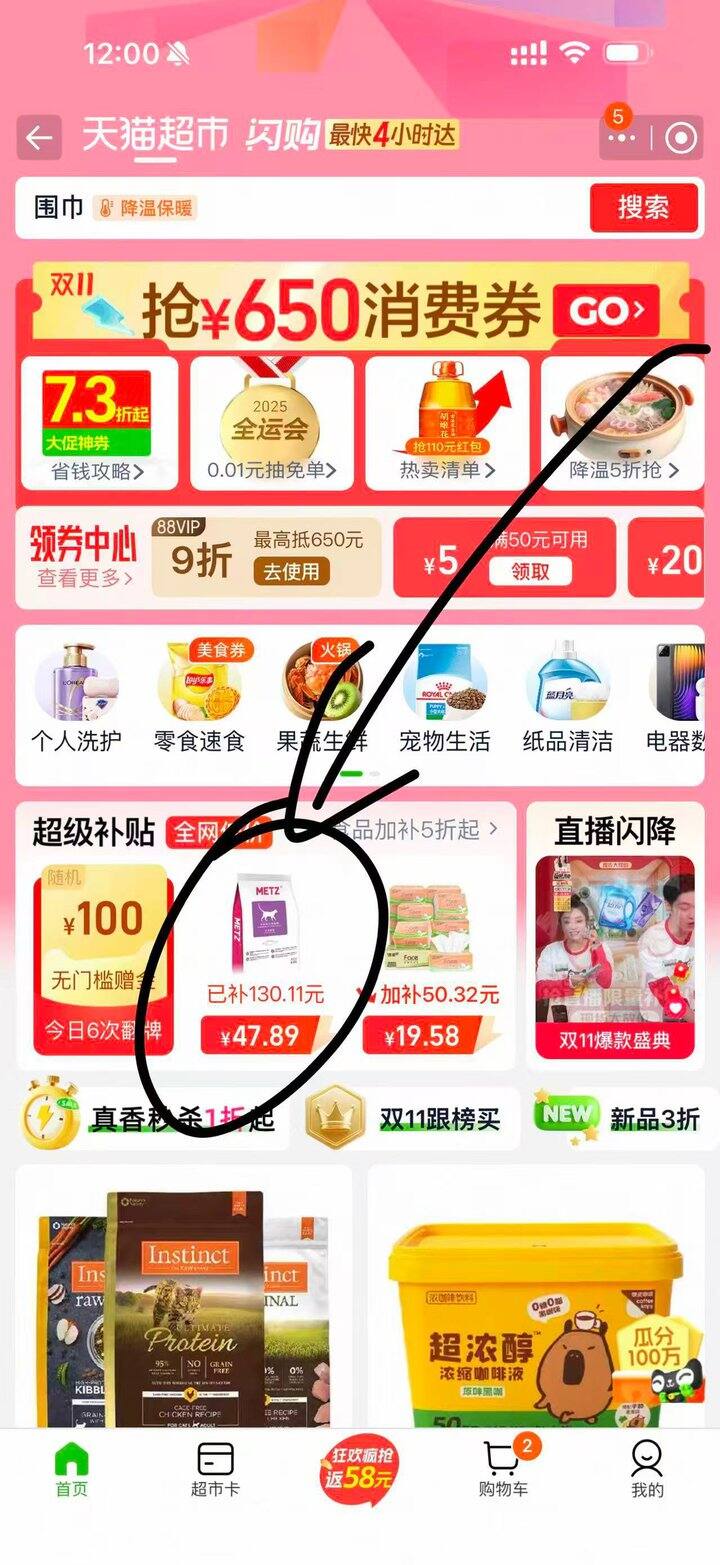This screenshot has height=1565, width=720.
Task: Open the METZ cat food ¥47.89 deal
Action: (267, 960)
